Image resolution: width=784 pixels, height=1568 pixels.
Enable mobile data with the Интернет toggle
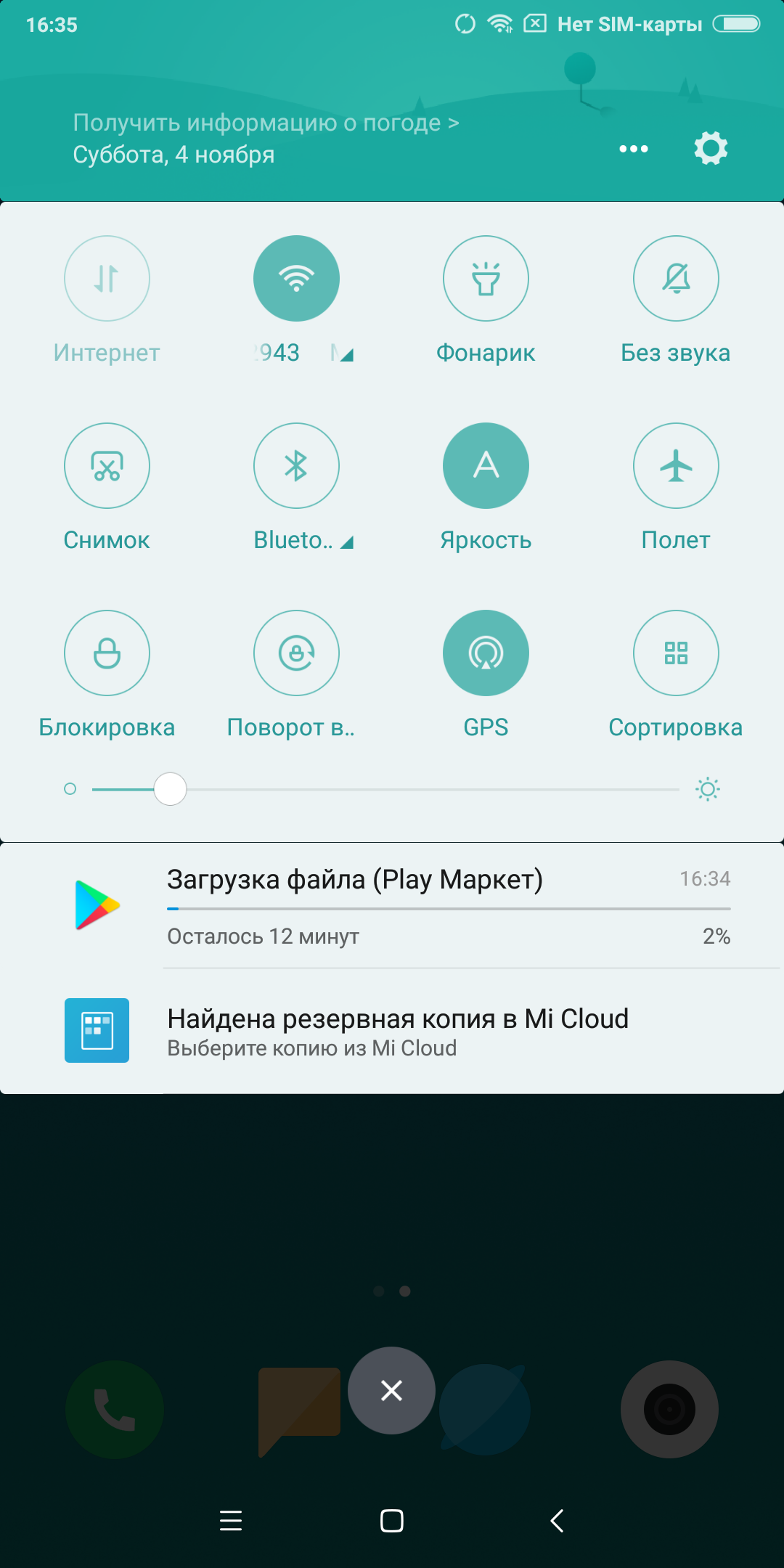point(107,279)
